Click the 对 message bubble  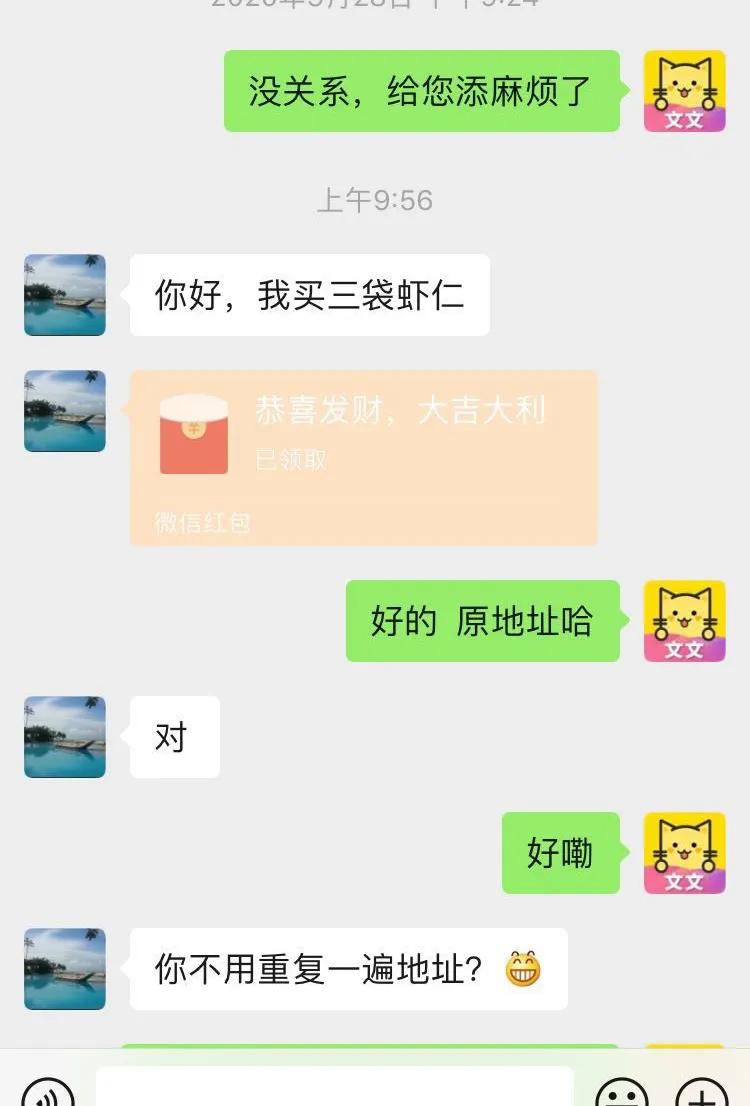click(x=174, y=737)
